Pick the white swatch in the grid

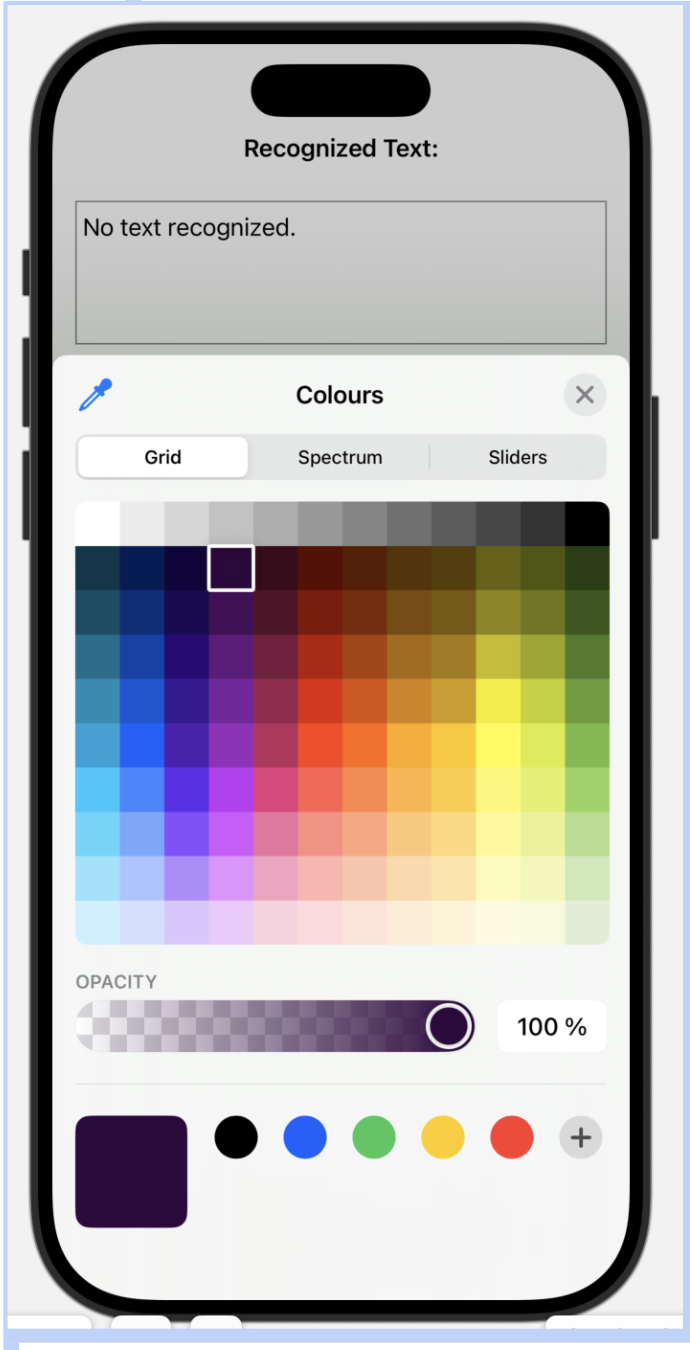click(x=97, y=523)
